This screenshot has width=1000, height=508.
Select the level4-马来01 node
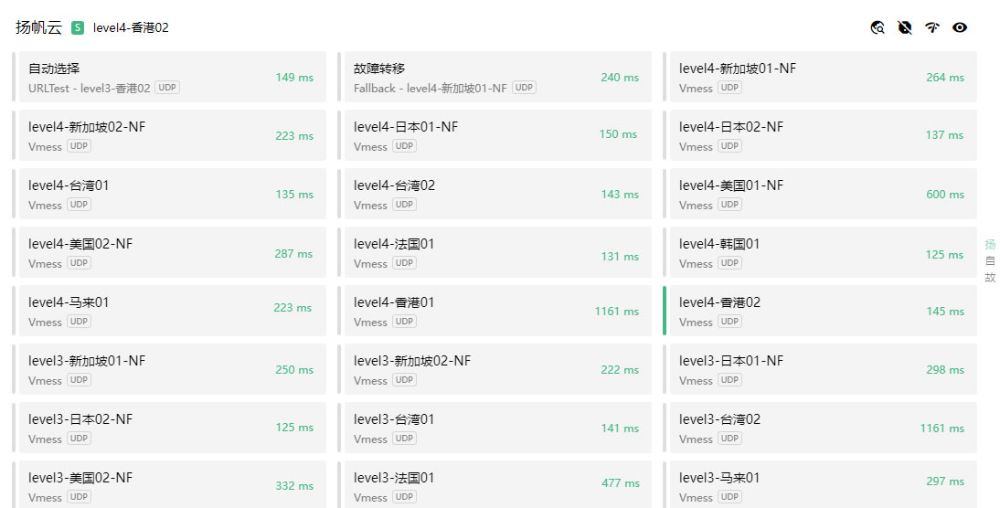[169, 311]
